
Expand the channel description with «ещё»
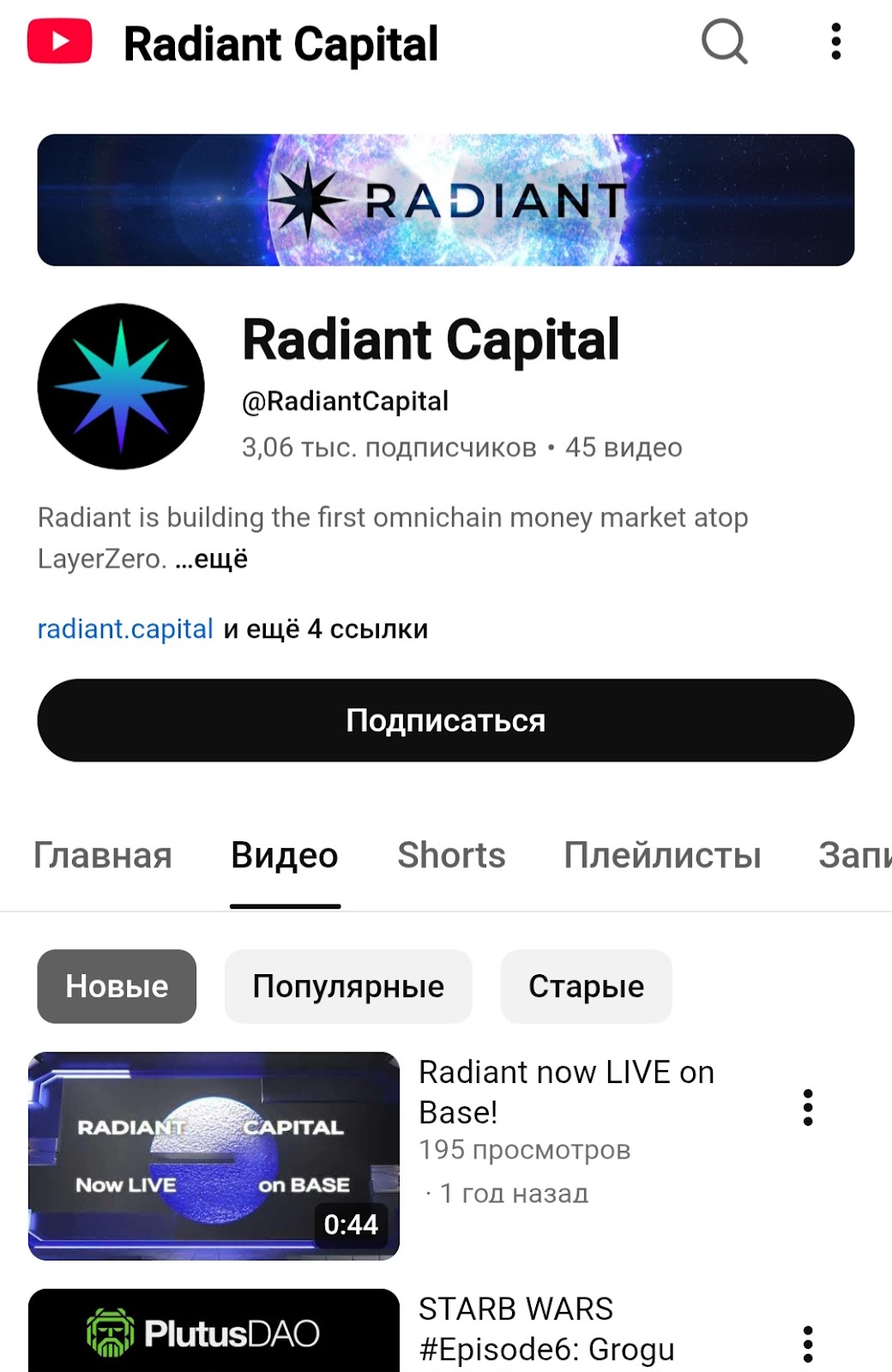pos(212,559)
